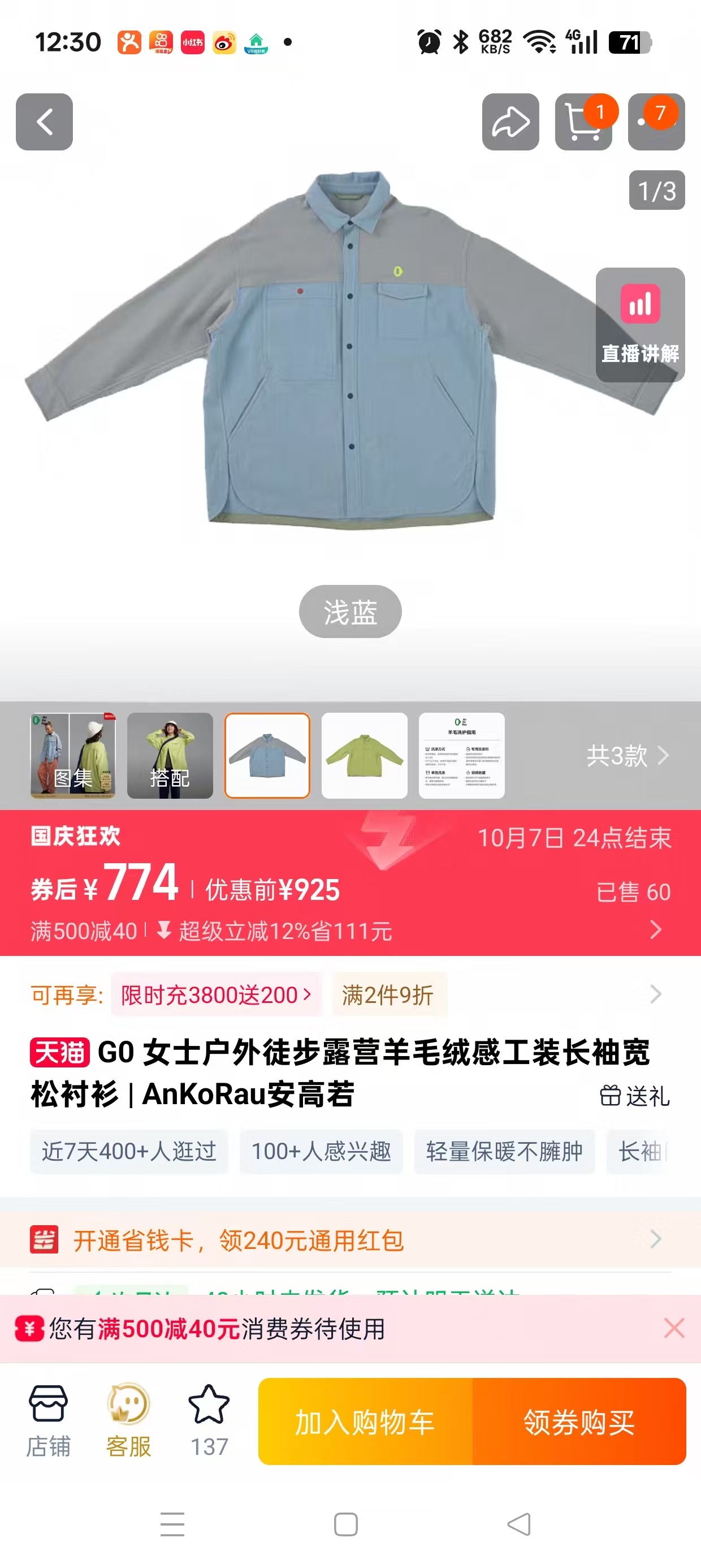
Task: Dismiss the 满500减40元 coupon banner
Action: (674, 1328)
